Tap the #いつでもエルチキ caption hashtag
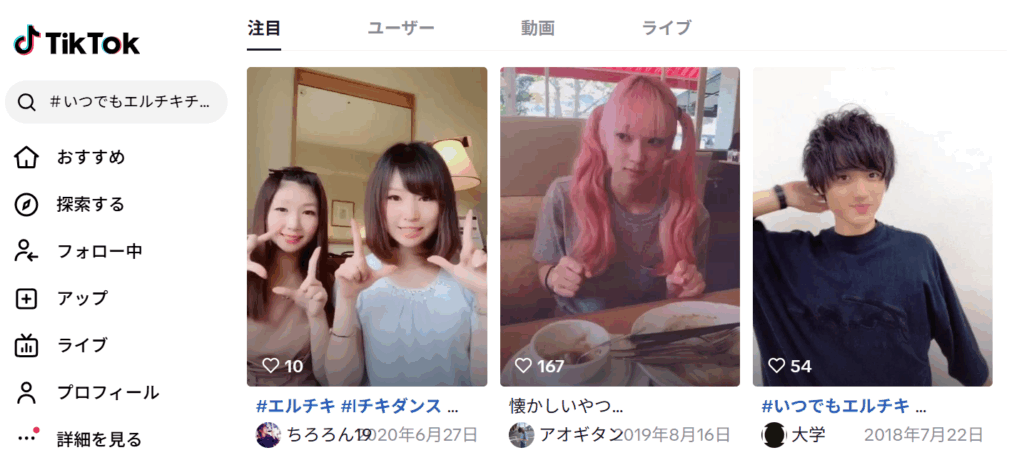 [x=836, y=406]
